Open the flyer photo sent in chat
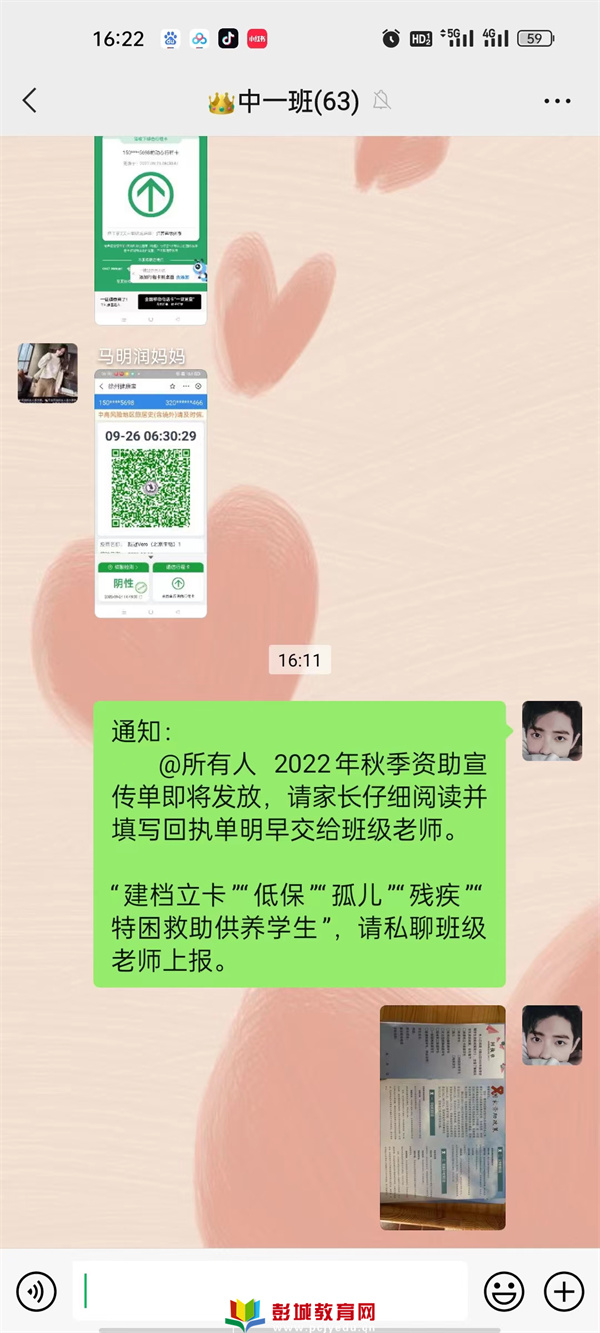600x1333 pixels. pyautogui.click(x=442, y=1117)
